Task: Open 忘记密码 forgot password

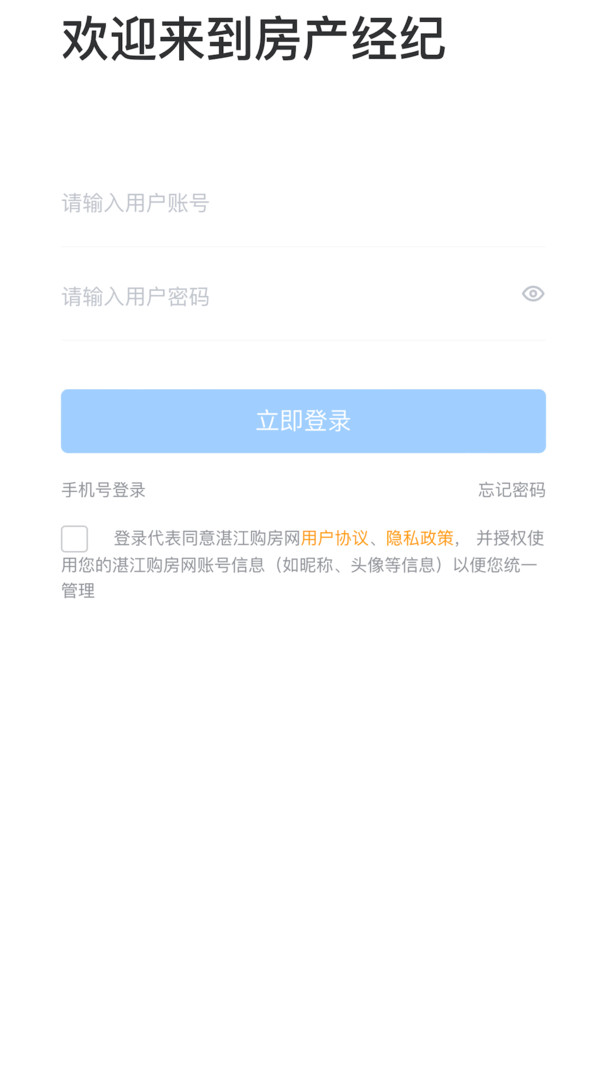Action: [512, 490]
